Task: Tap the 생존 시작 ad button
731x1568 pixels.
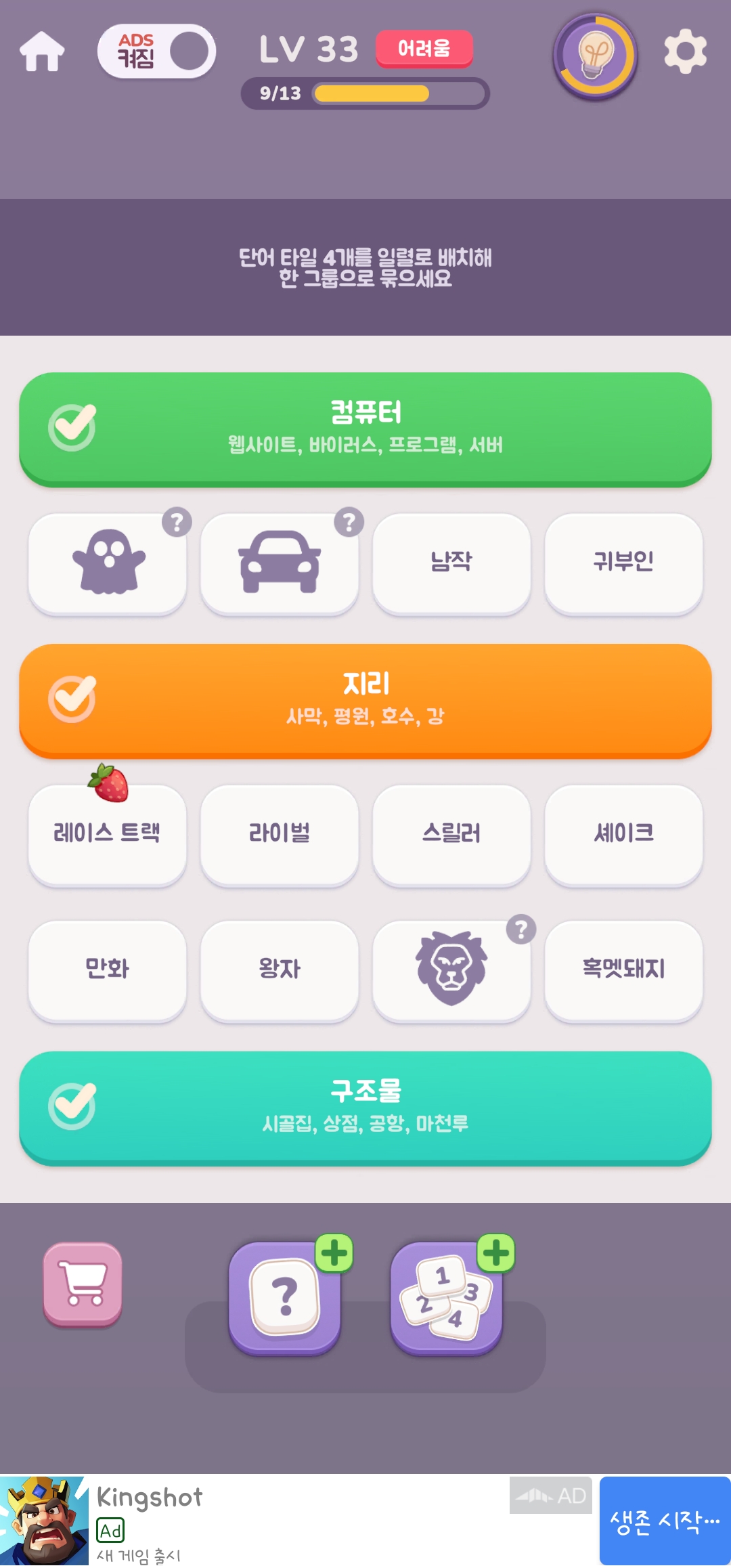Action: (665, 1521)
